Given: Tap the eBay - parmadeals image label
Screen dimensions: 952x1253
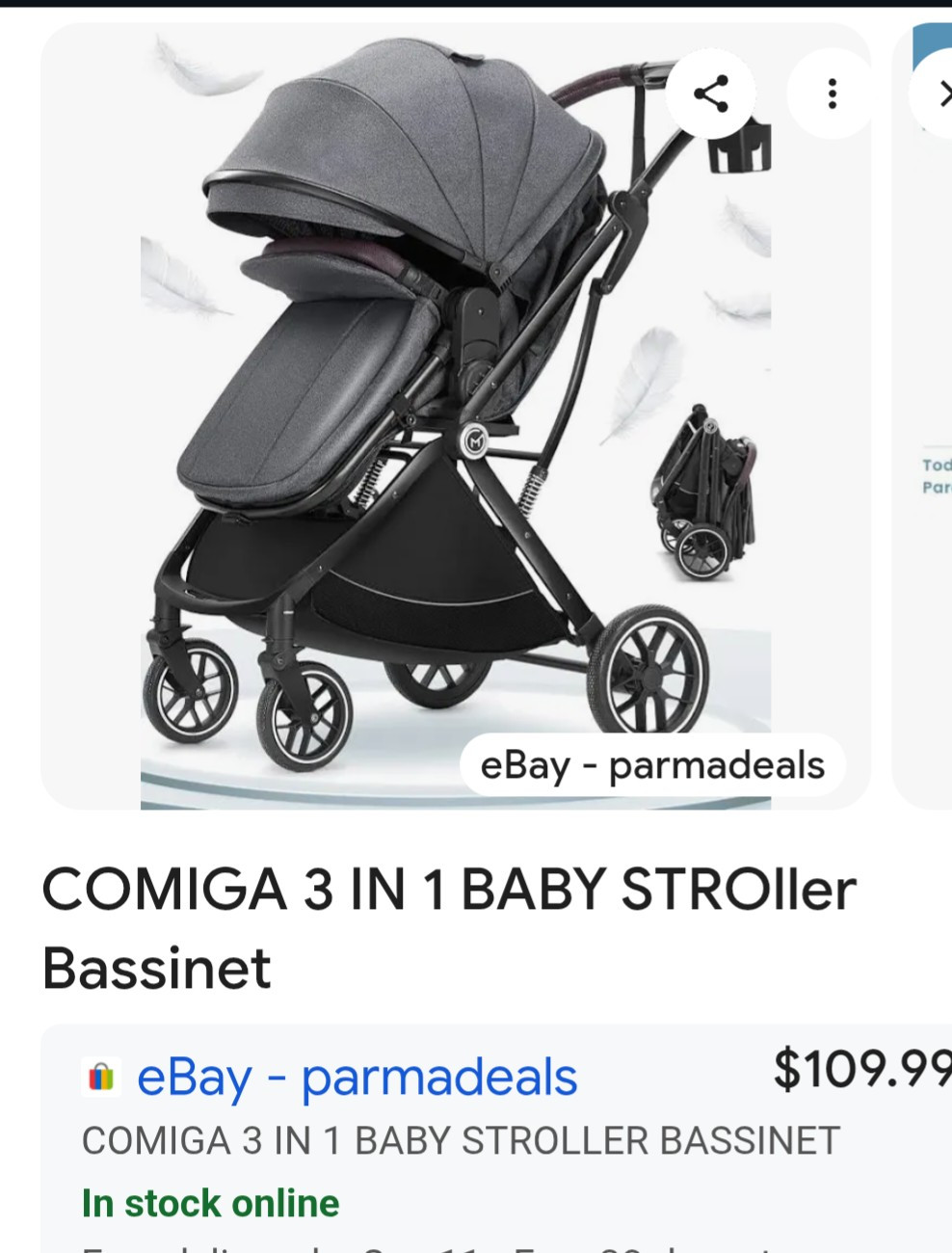Looking at the screenshot, I should (x=652, y=765).
